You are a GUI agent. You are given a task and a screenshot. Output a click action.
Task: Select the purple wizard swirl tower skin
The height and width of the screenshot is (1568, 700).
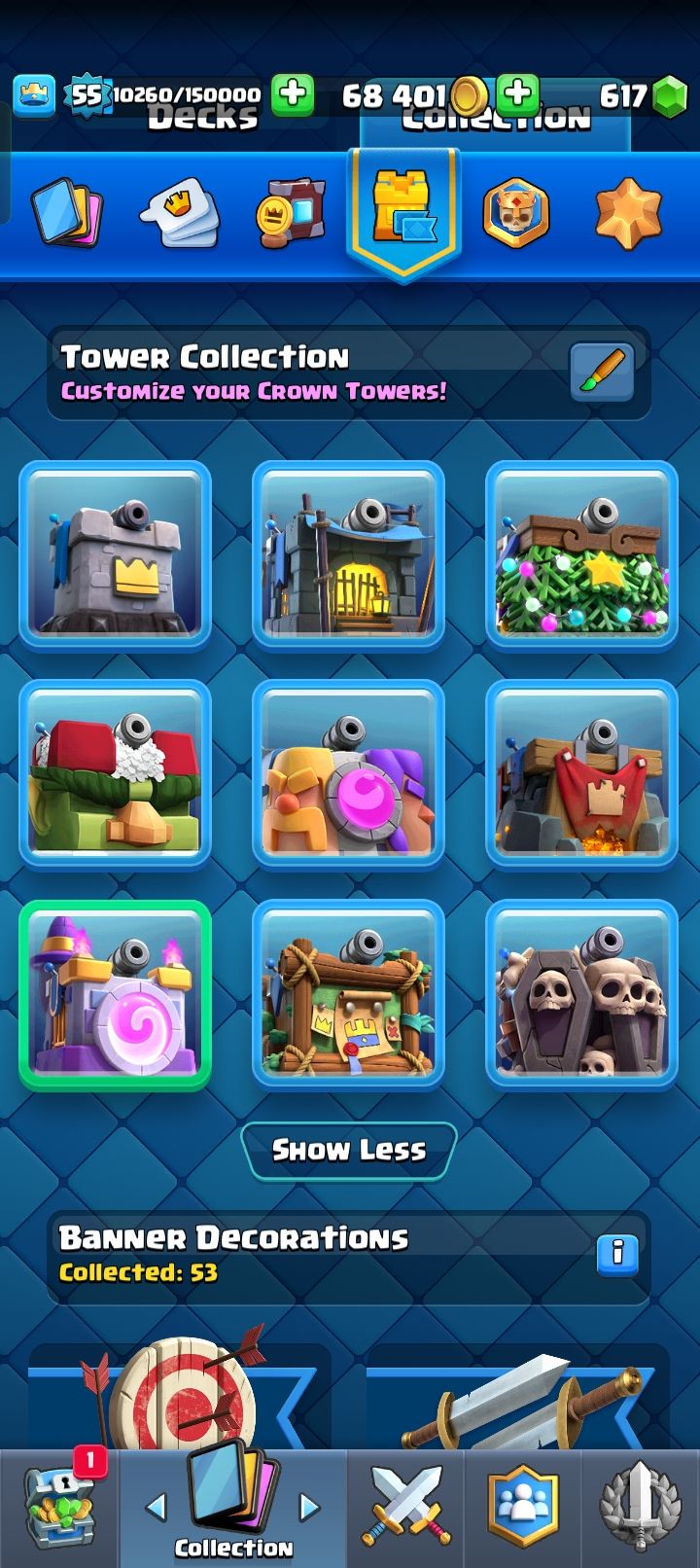[116, 993]
